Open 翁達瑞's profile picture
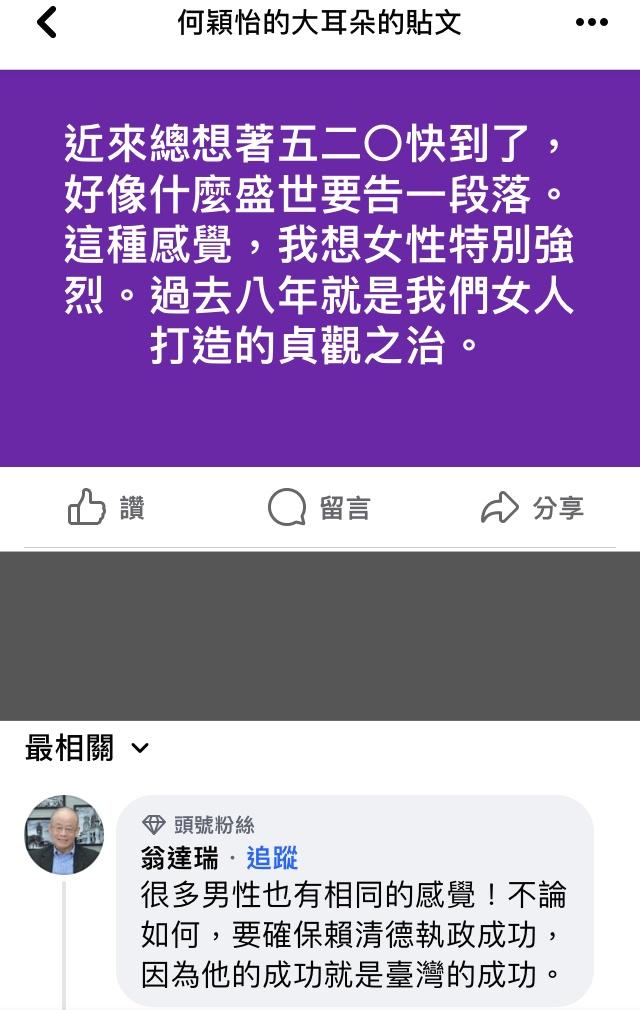Viewport: 640px width, 1010px height. pyautogui.click(x=64, y=835)
